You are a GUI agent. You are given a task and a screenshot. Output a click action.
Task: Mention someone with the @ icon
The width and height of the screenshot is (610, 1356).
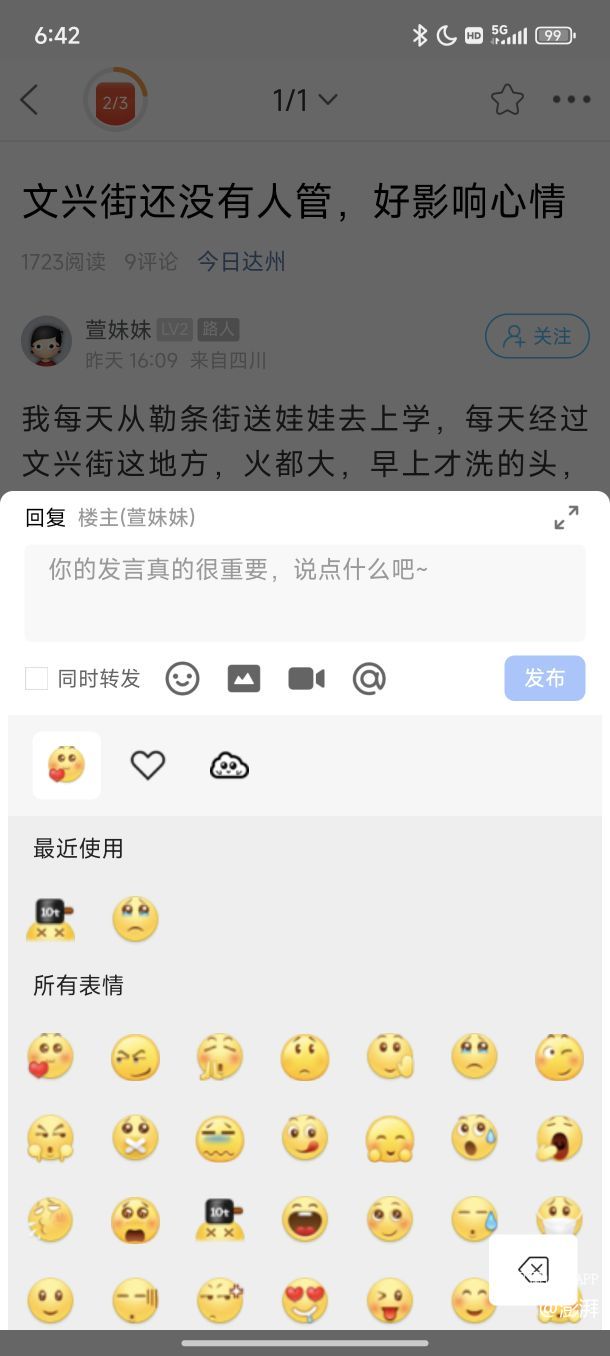click(369, 679)
